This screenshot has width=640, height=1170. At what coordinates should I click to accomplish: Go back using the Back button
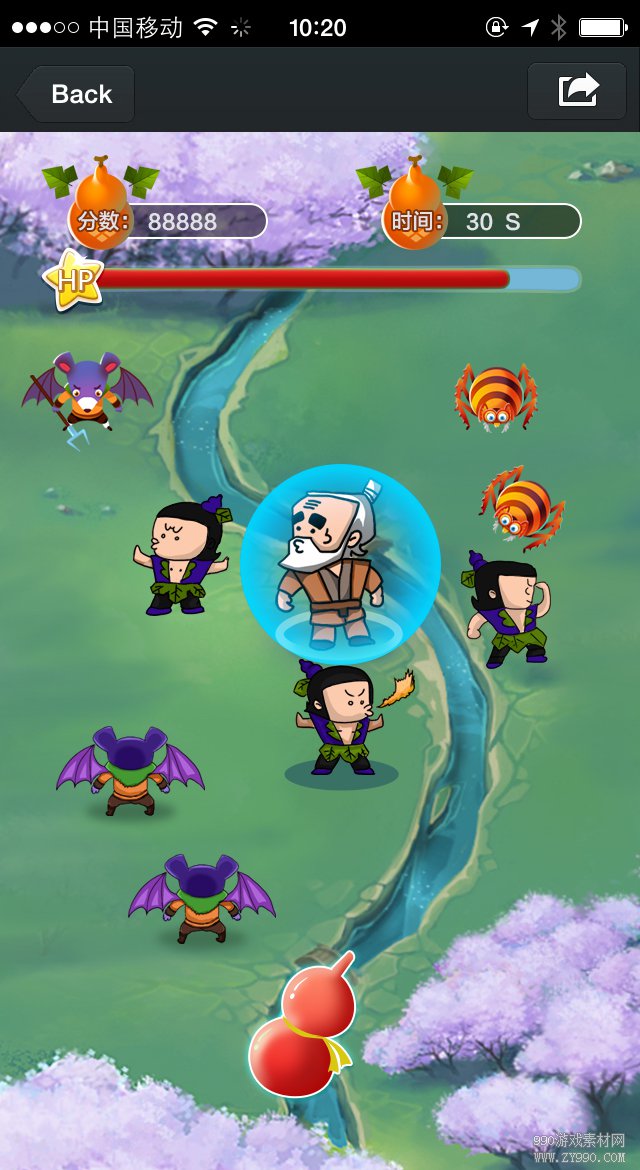[x=76, y=94]
